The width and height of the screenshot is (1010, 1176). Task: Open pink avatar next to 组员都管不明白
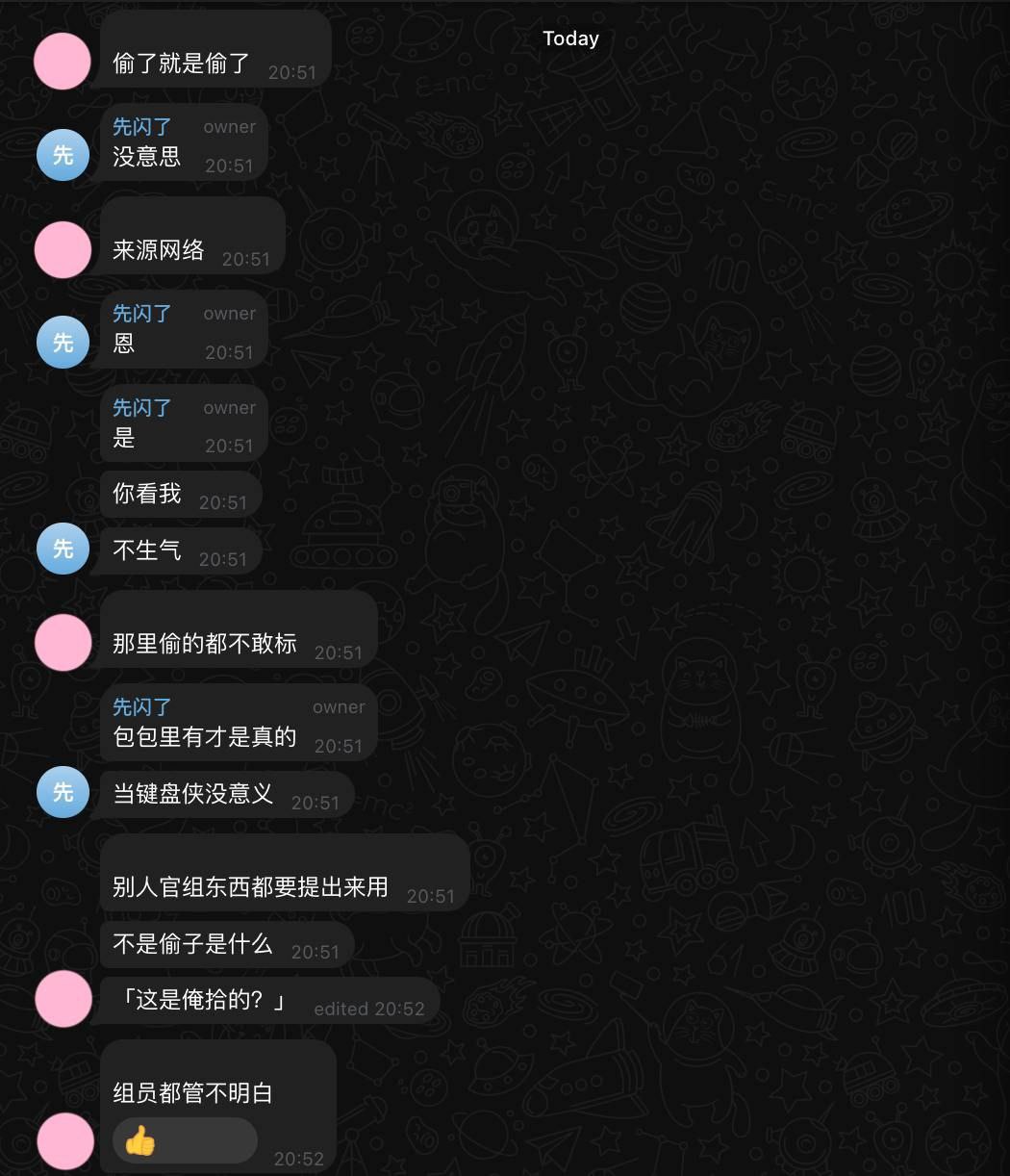click(64, 1141)
